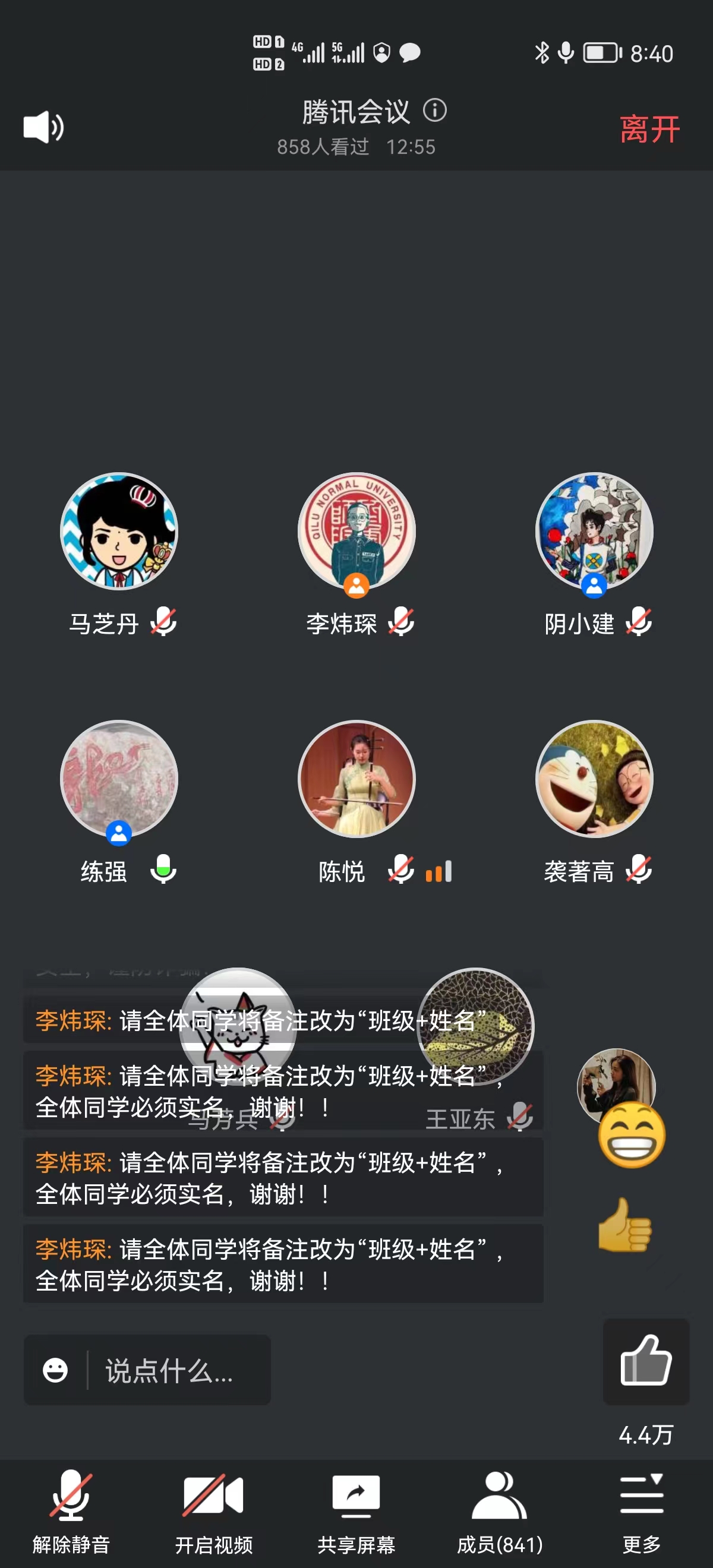This screenshot has width=713, height=1568.
Task: Open the meeting info icon beside 腾讯会议
Action: tap(435, 111)
